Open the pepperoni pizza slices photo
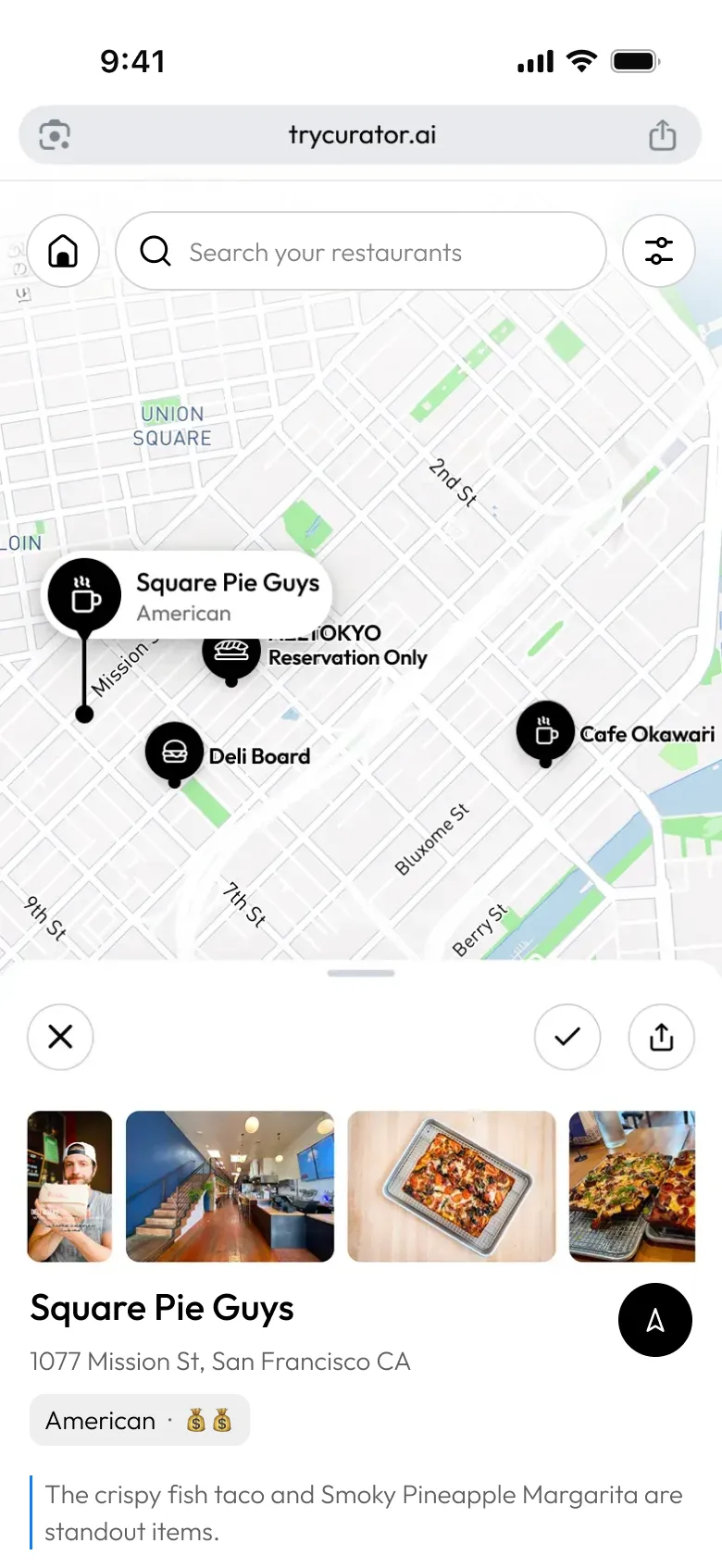Viewport: 722px width, 1568px height. 631,1186
